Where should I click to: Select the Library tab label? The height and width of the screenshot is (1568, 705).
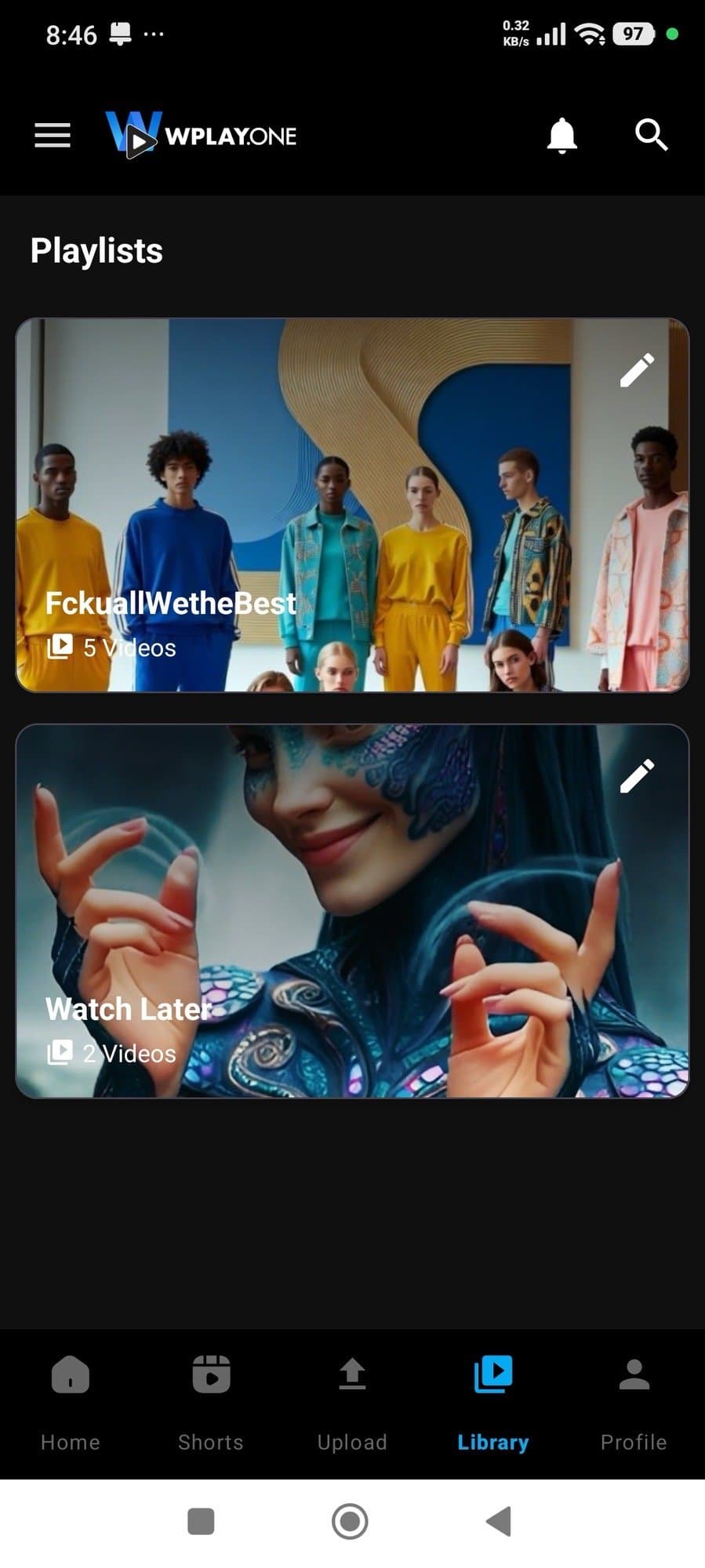(x=492, y=1441)
